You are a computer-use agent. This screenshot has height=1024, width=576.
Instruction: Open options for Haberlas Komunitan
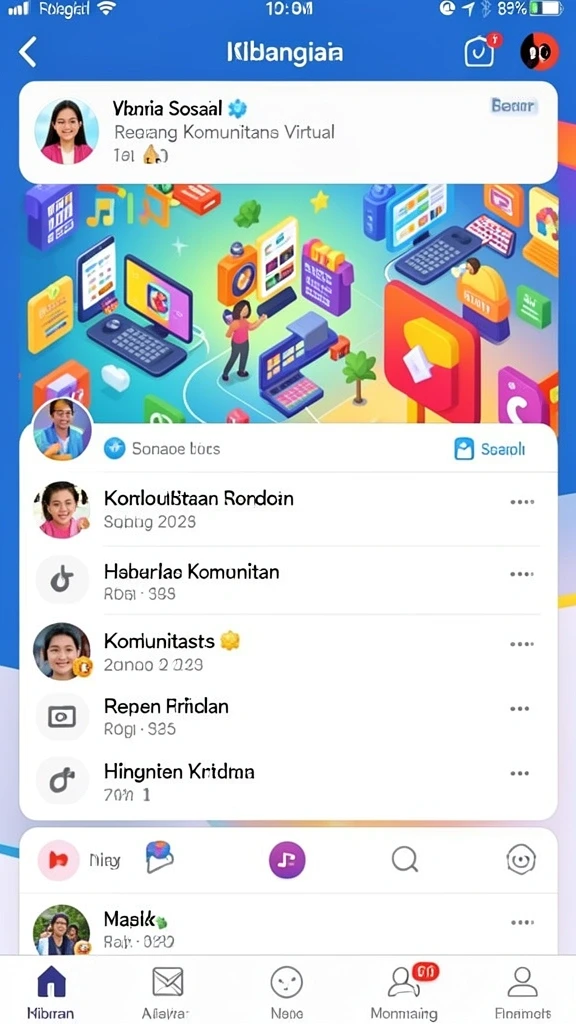522,574
